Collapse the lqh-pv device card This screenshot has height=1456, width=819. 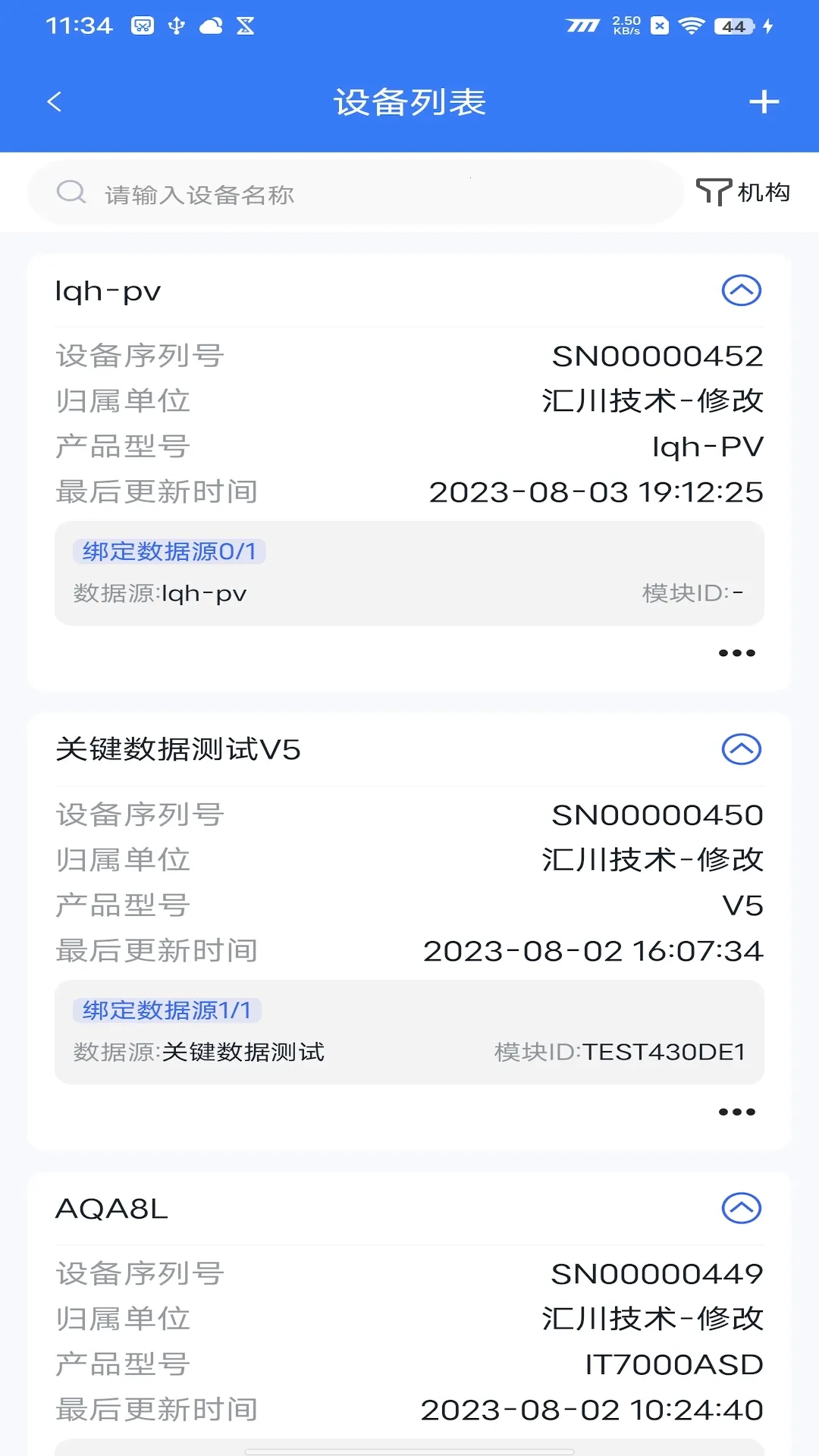click(x=742, y=290)
